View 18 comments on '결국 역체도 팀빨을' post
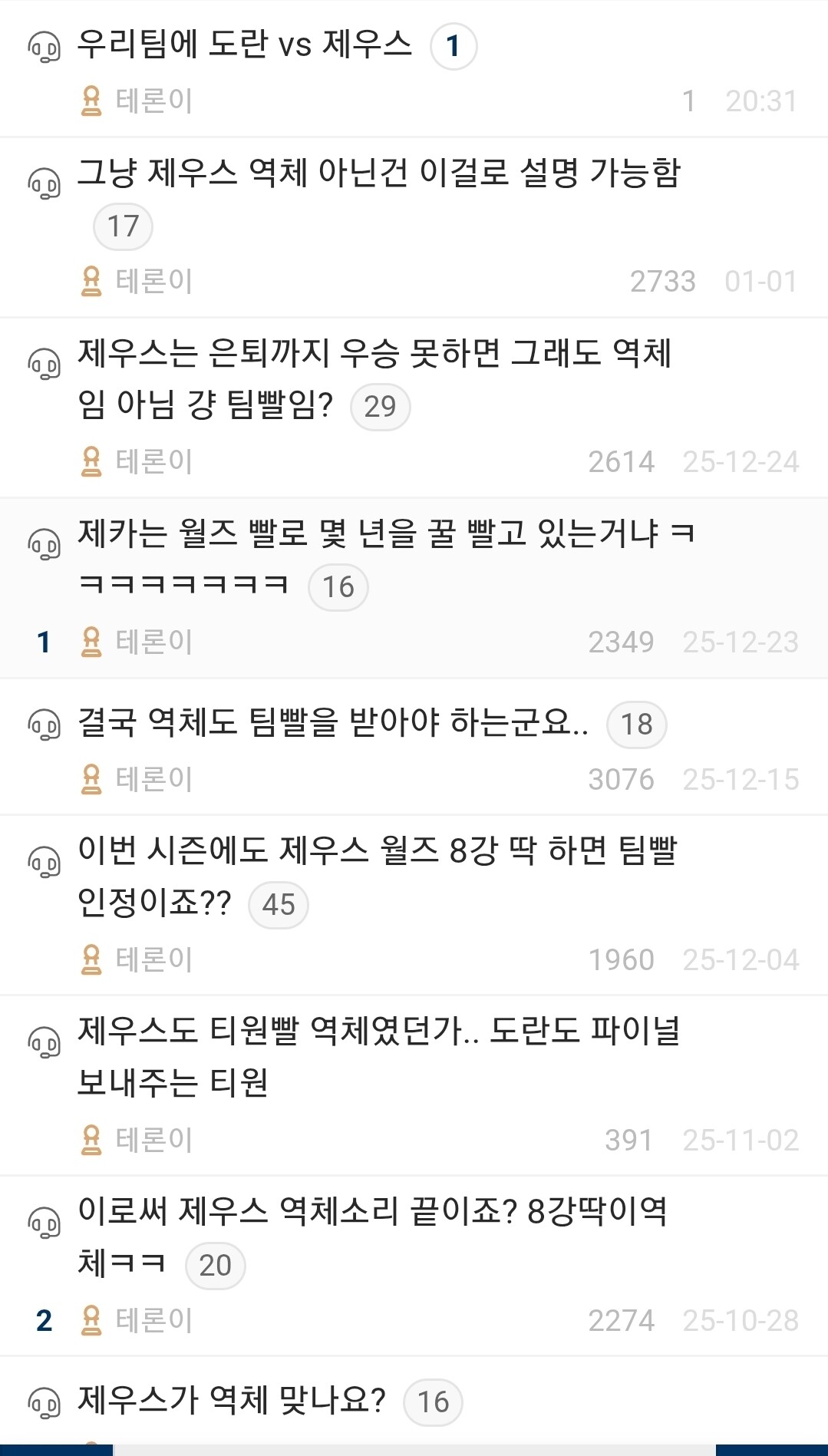The height and width of the screenshot is (1456, 828). pyautogui.click(x=636, y=724)
